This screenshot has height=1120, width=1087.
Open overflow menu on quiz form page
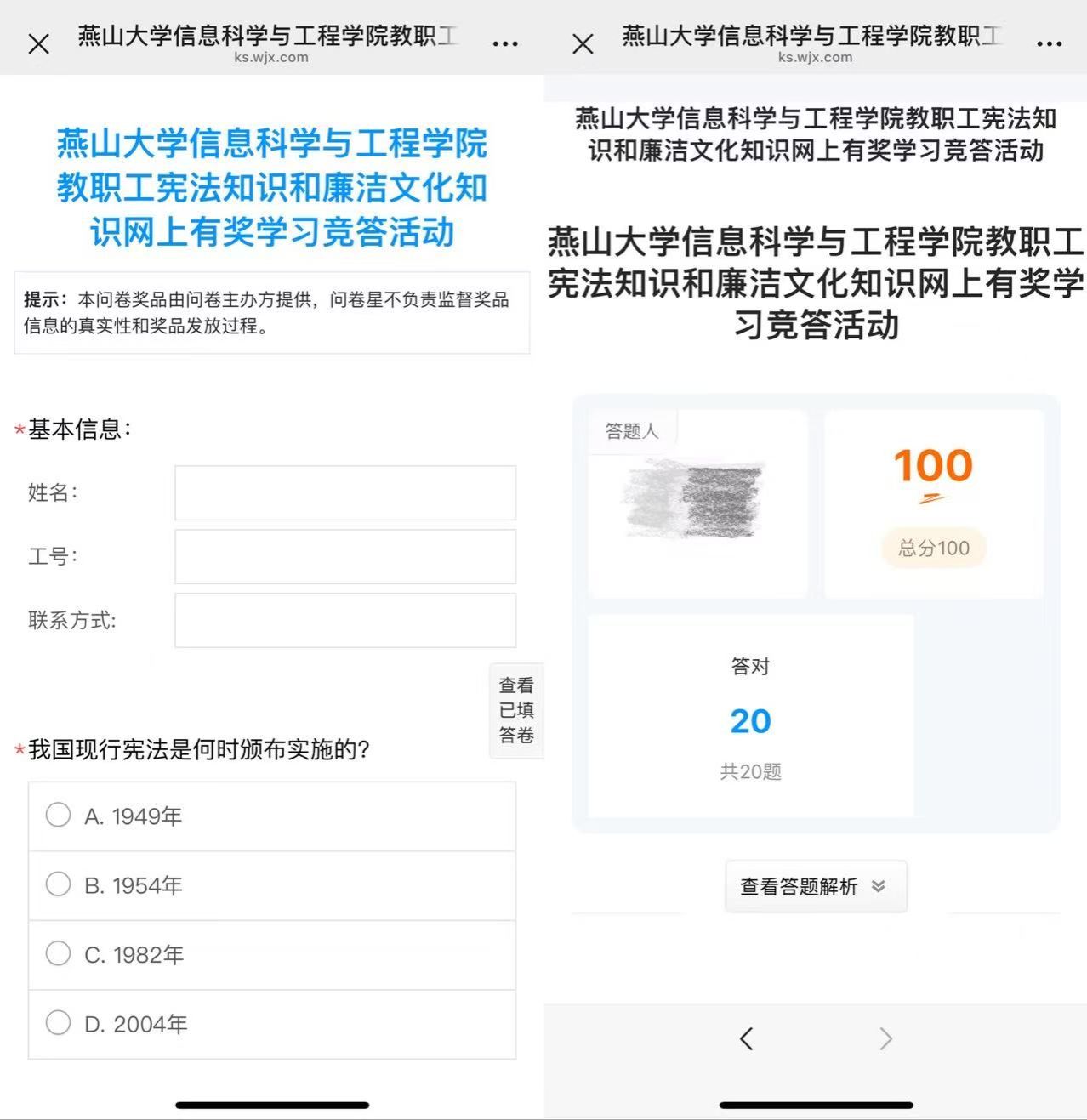pos(505,43)
